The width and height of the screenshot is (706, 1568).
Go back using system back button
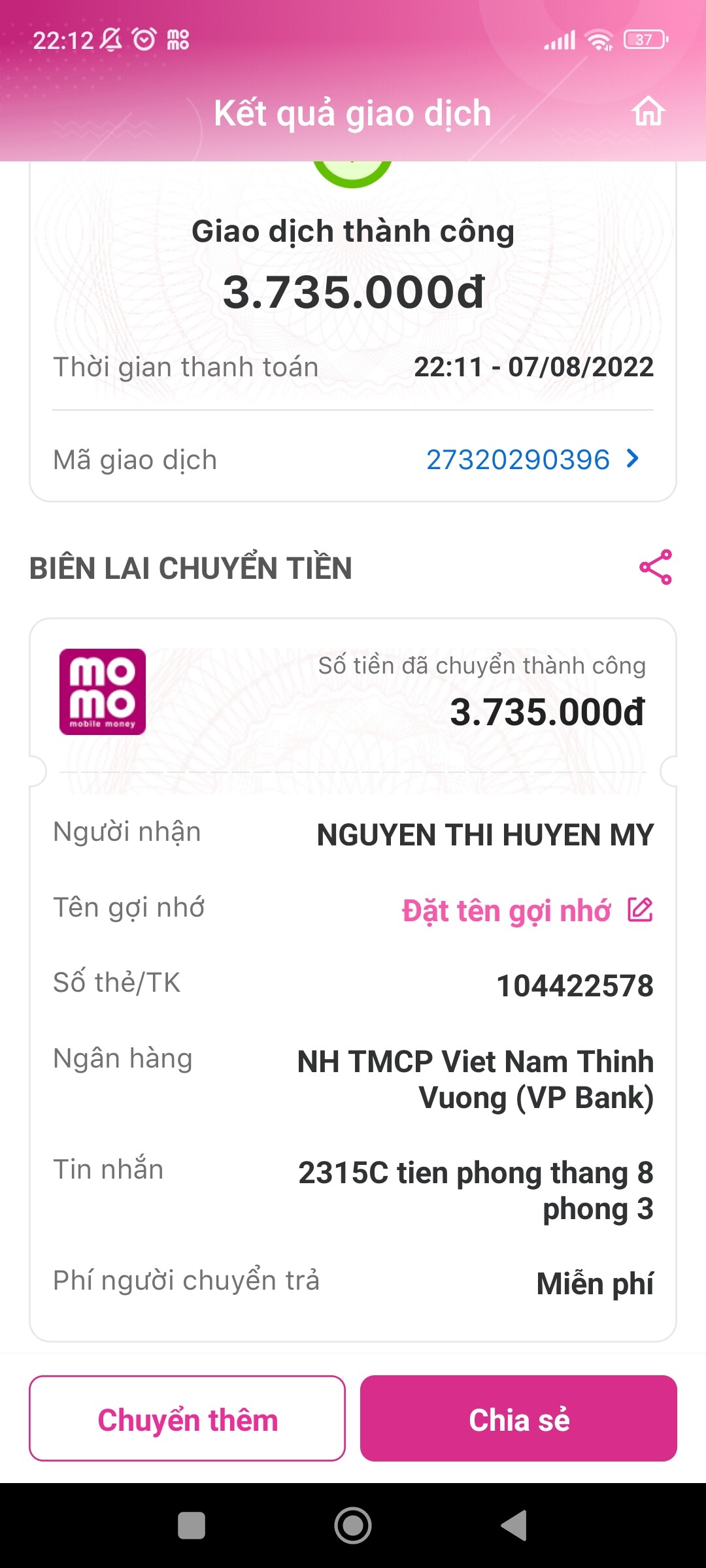click(514, 1526)
